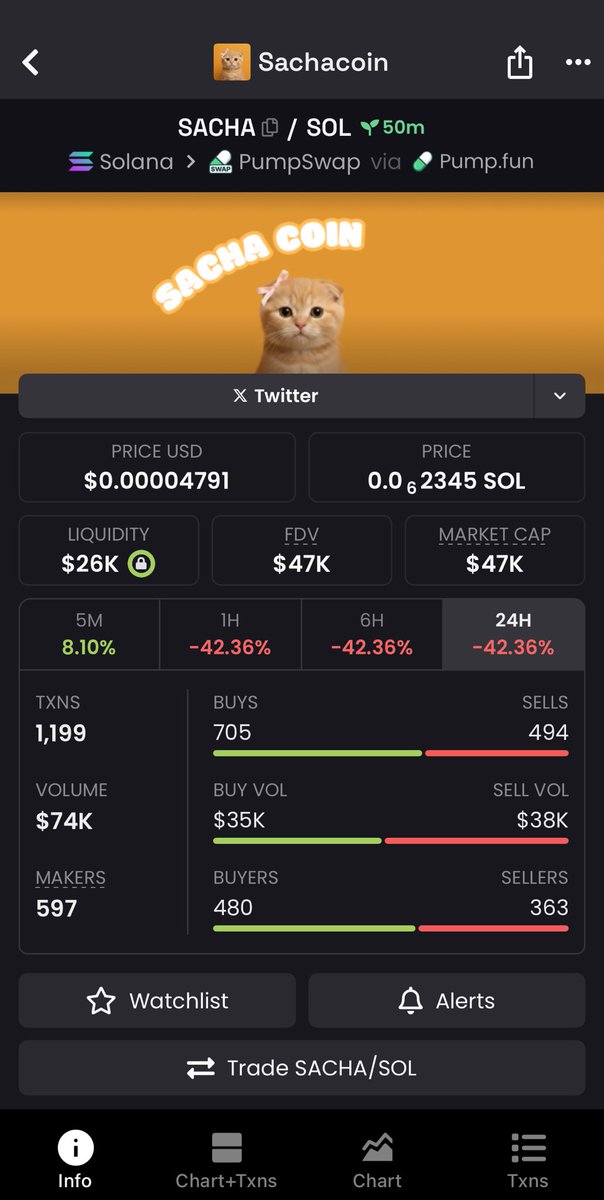Viewport: 604px width, 1200px height.
Task: Add Sachacoin to Watchlist
Action: pyautogui.click(x=157, y=1001)
